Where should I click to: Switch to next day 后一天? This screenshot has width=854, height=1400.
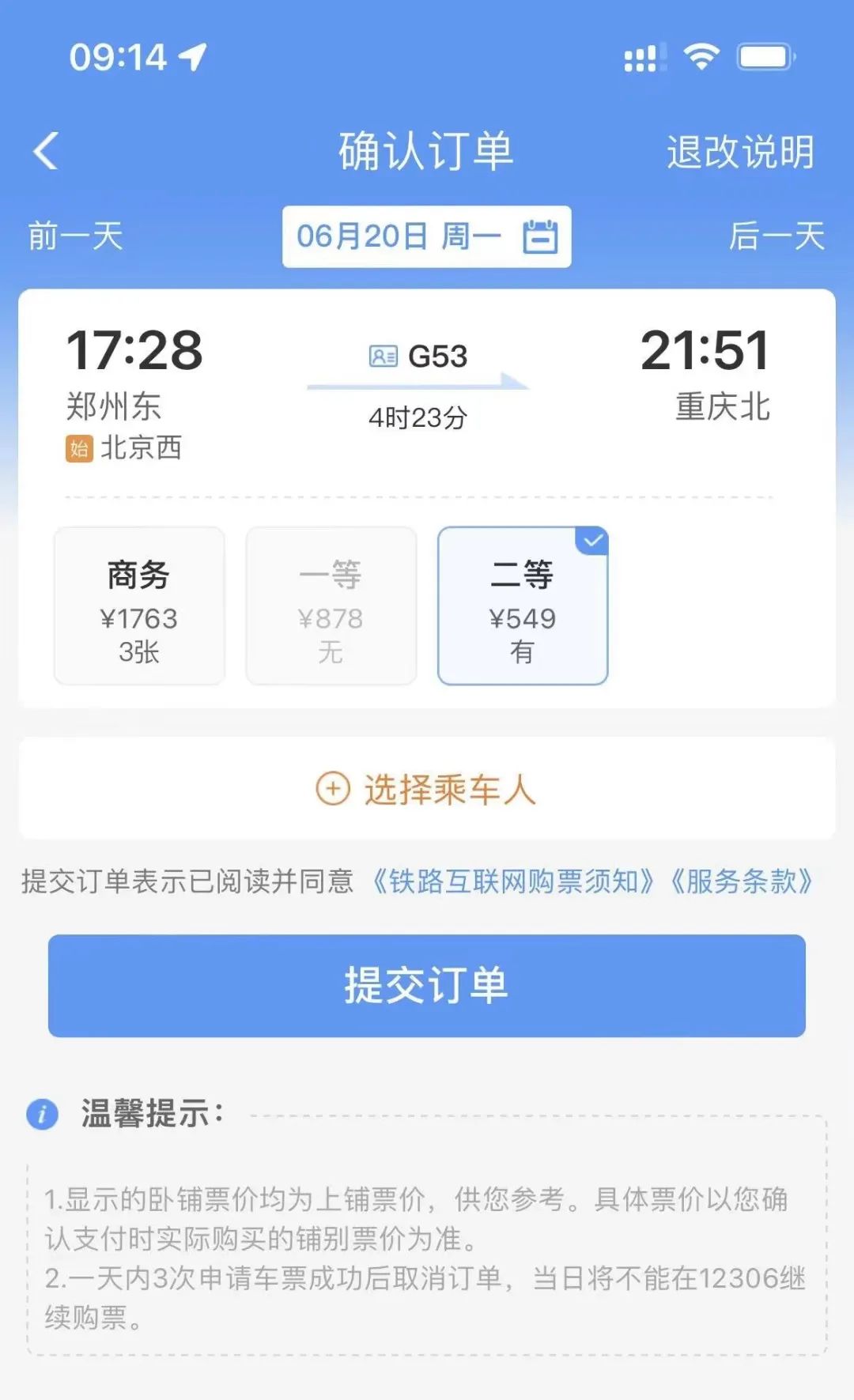777,236
